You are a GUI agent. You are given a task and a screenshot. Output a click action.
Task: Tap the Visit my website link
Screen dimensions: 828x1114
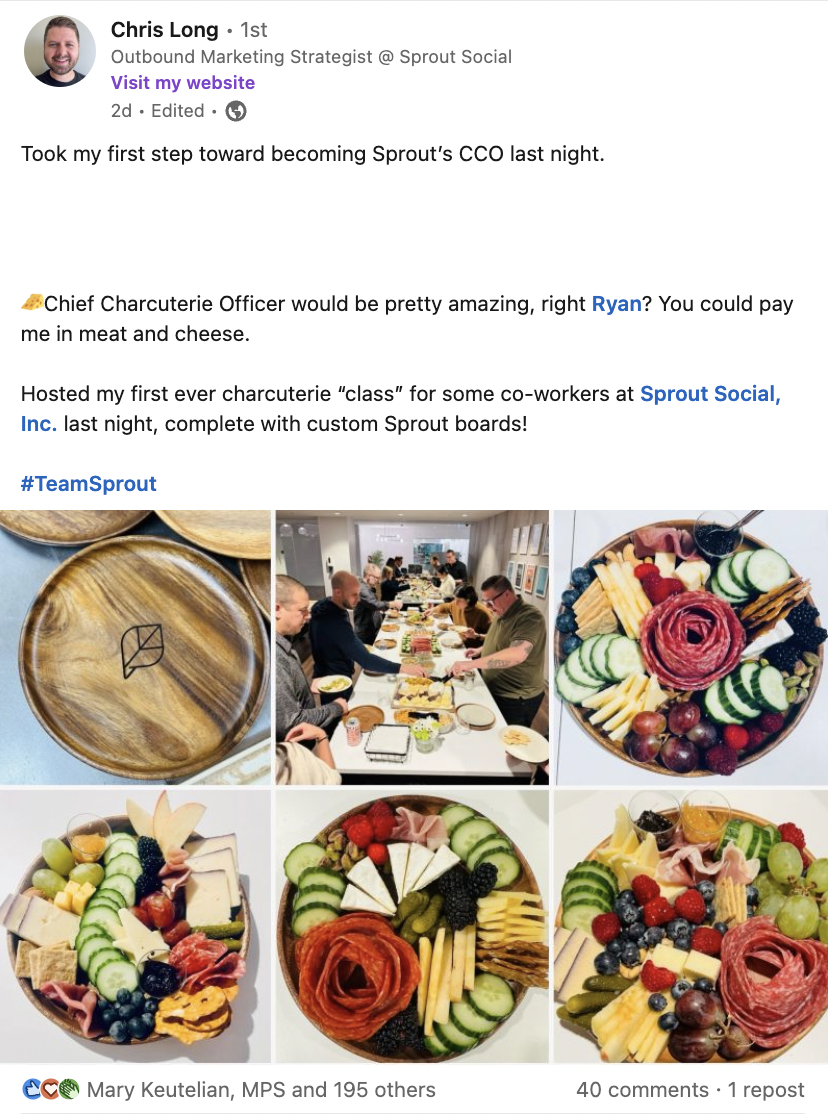182,83
